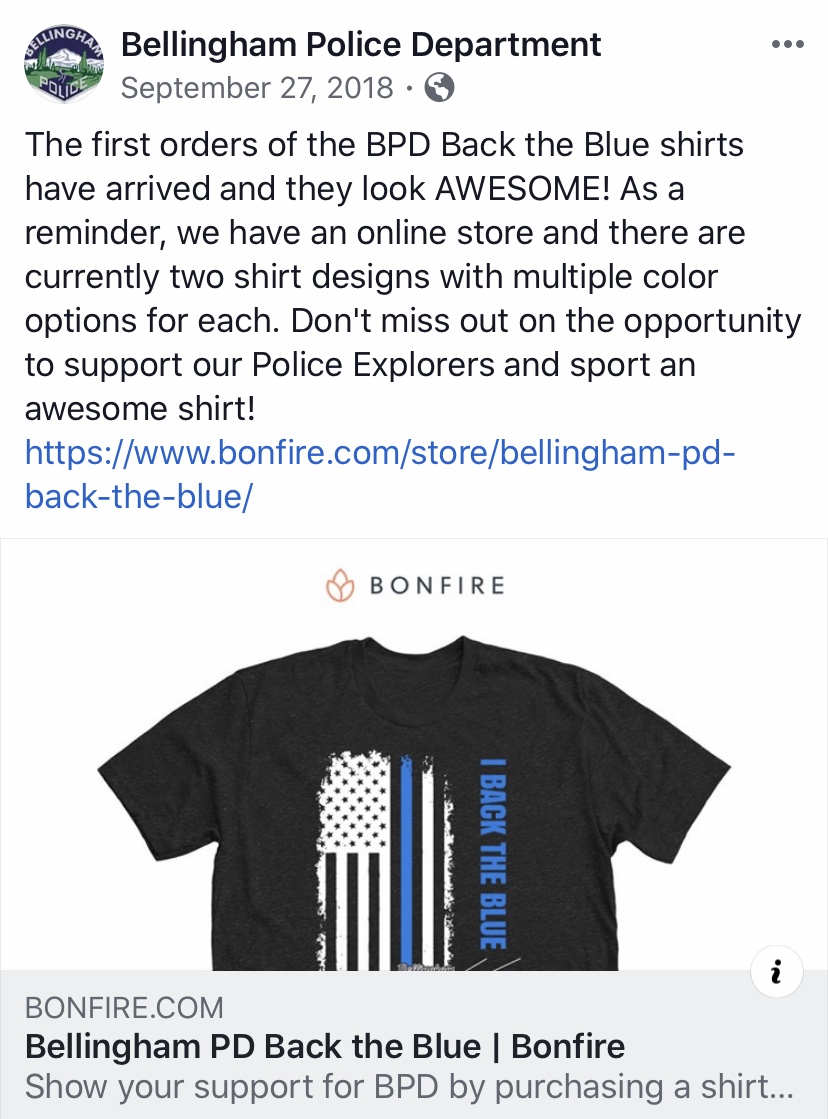
Task: Open the bonfire.com store link in post
Action: click(380, 474)
